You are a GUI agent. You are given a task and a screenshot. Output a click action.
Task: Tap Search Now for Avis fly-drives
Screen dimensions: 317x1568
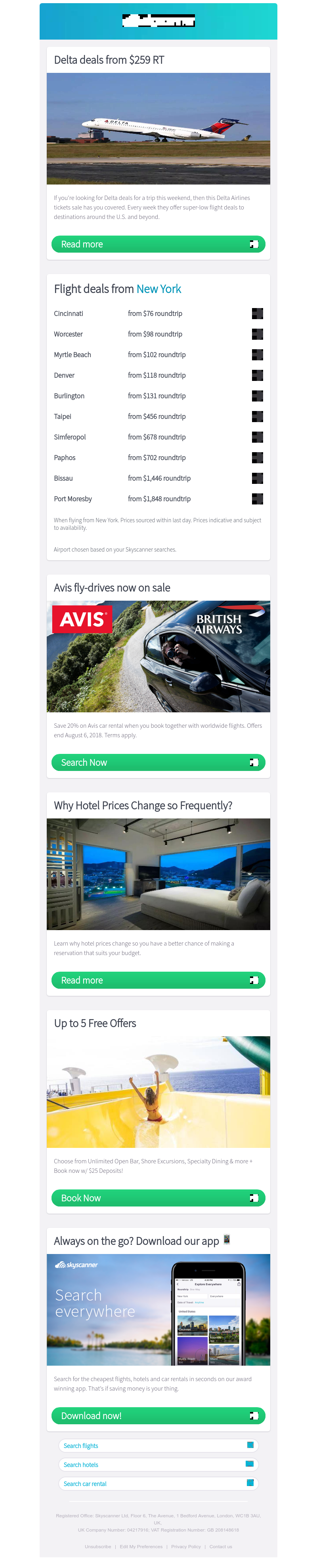click(x=158, y=762)
